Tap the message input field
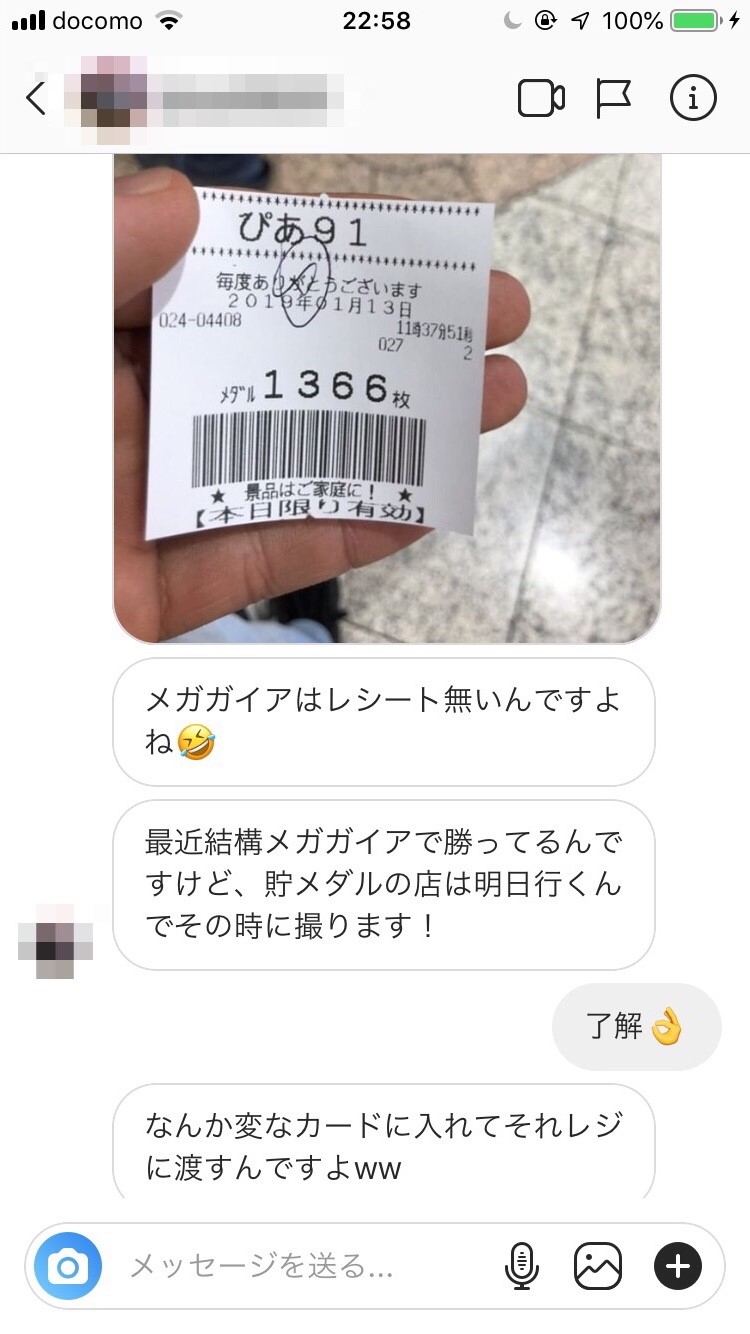 pos(300,1268)
